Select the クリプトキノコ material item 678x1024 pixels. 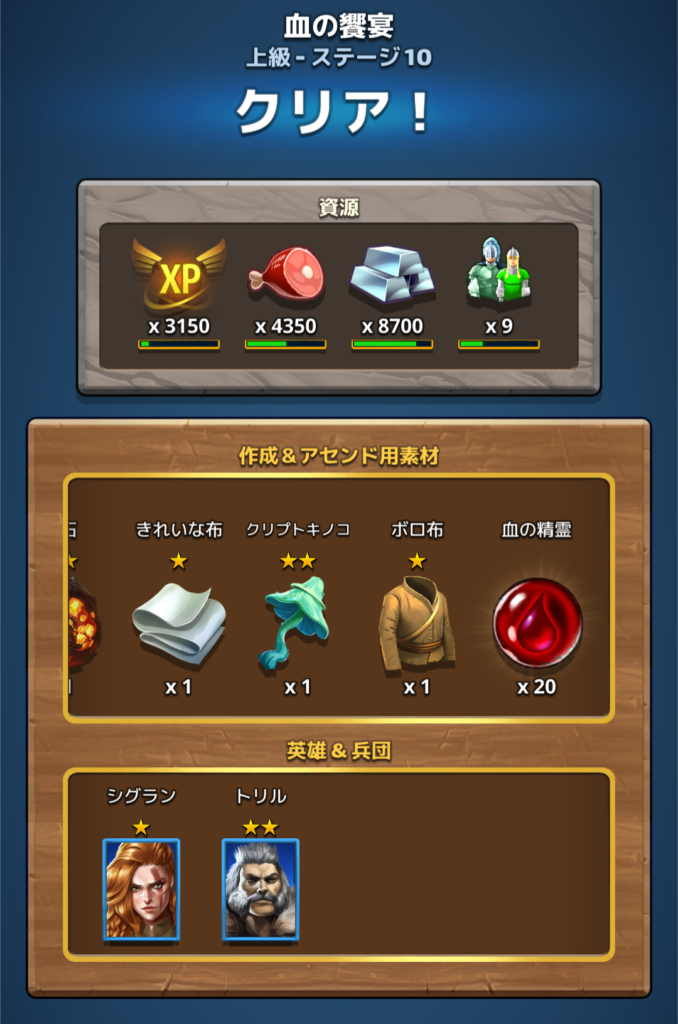pos(297,622)
